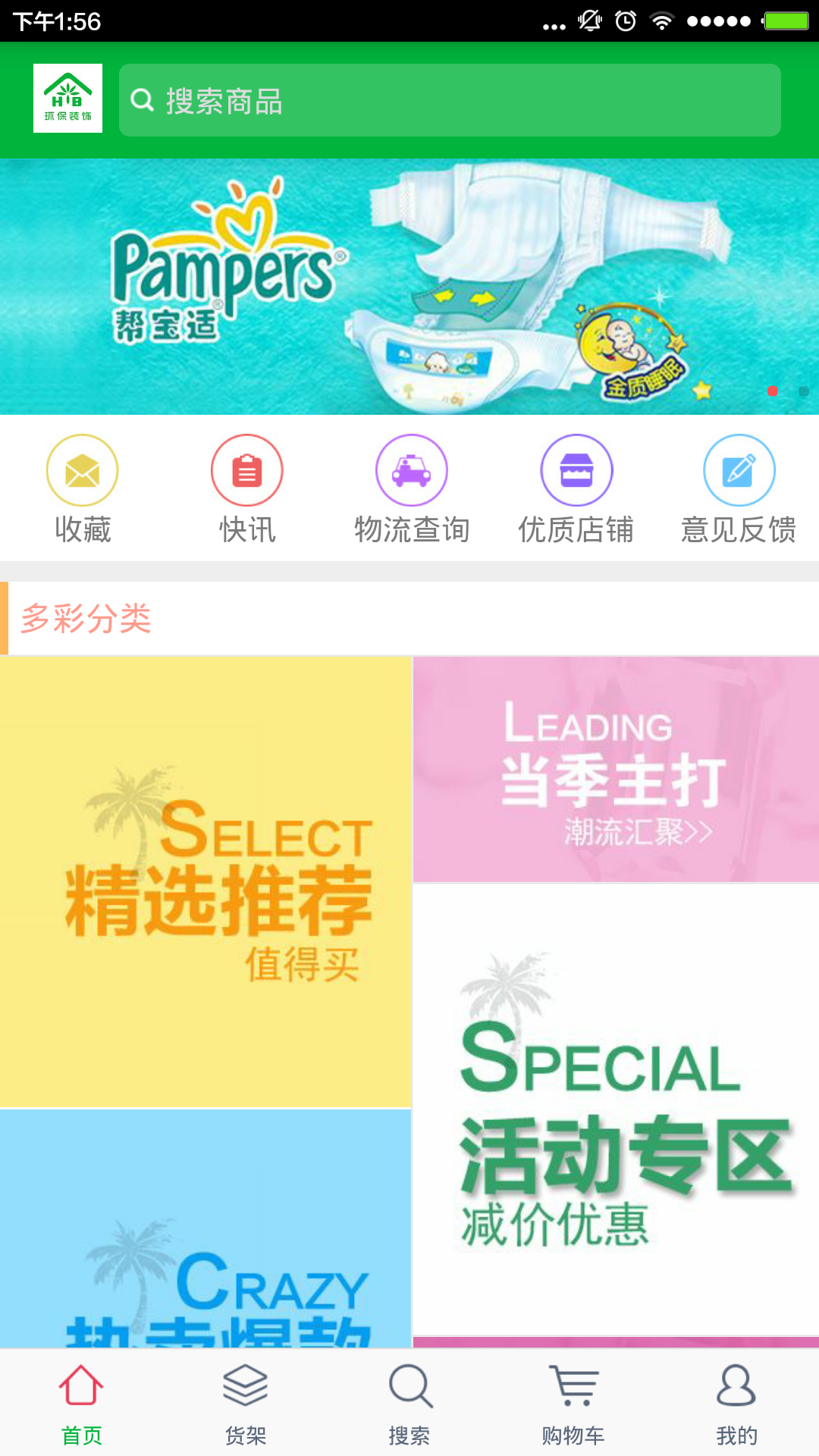Open the 活动专区 Special category tile

click(x=616, y=1109)
